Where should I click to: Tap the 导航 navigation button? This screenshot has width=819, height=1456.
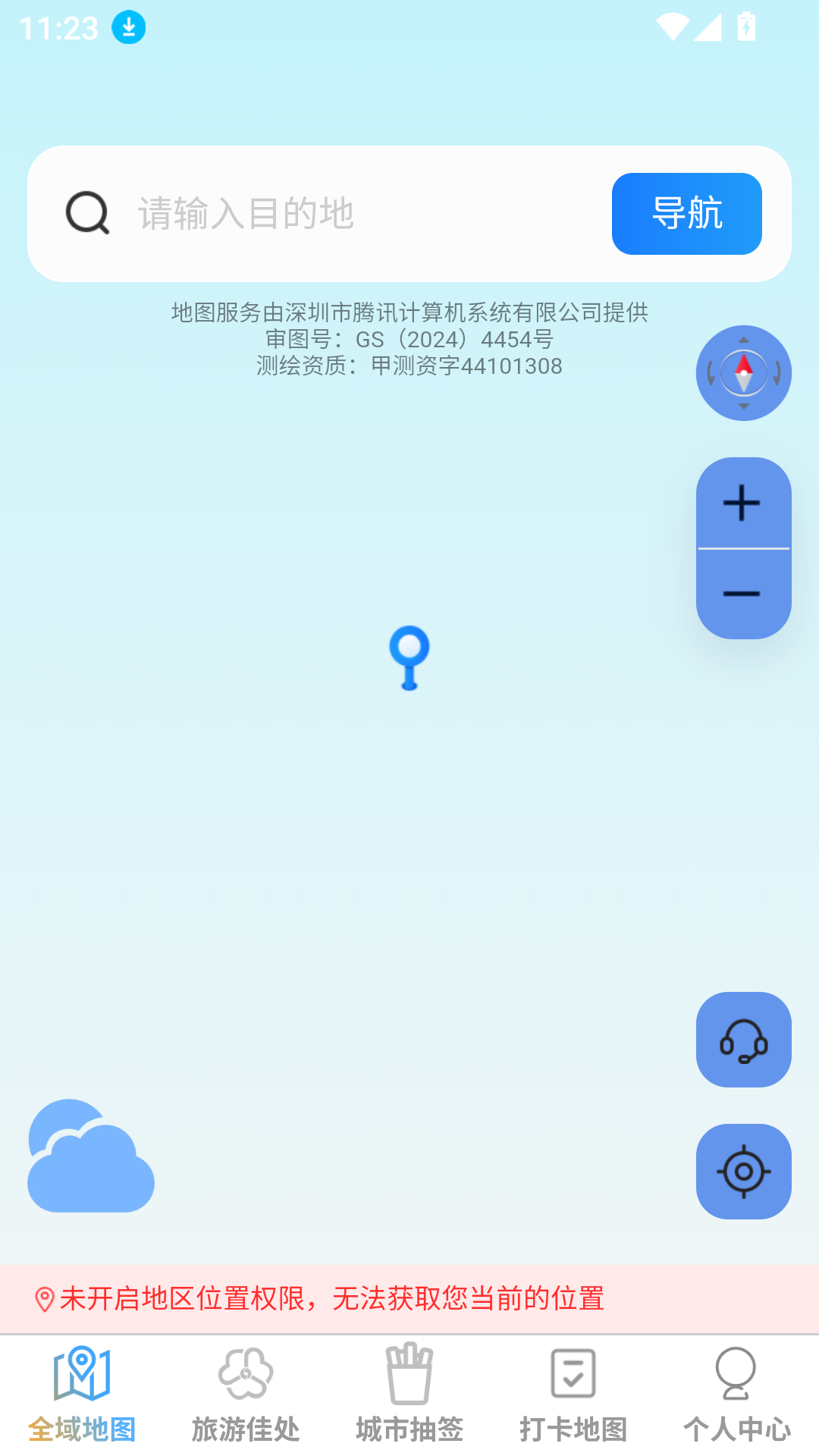pos(686,214)
